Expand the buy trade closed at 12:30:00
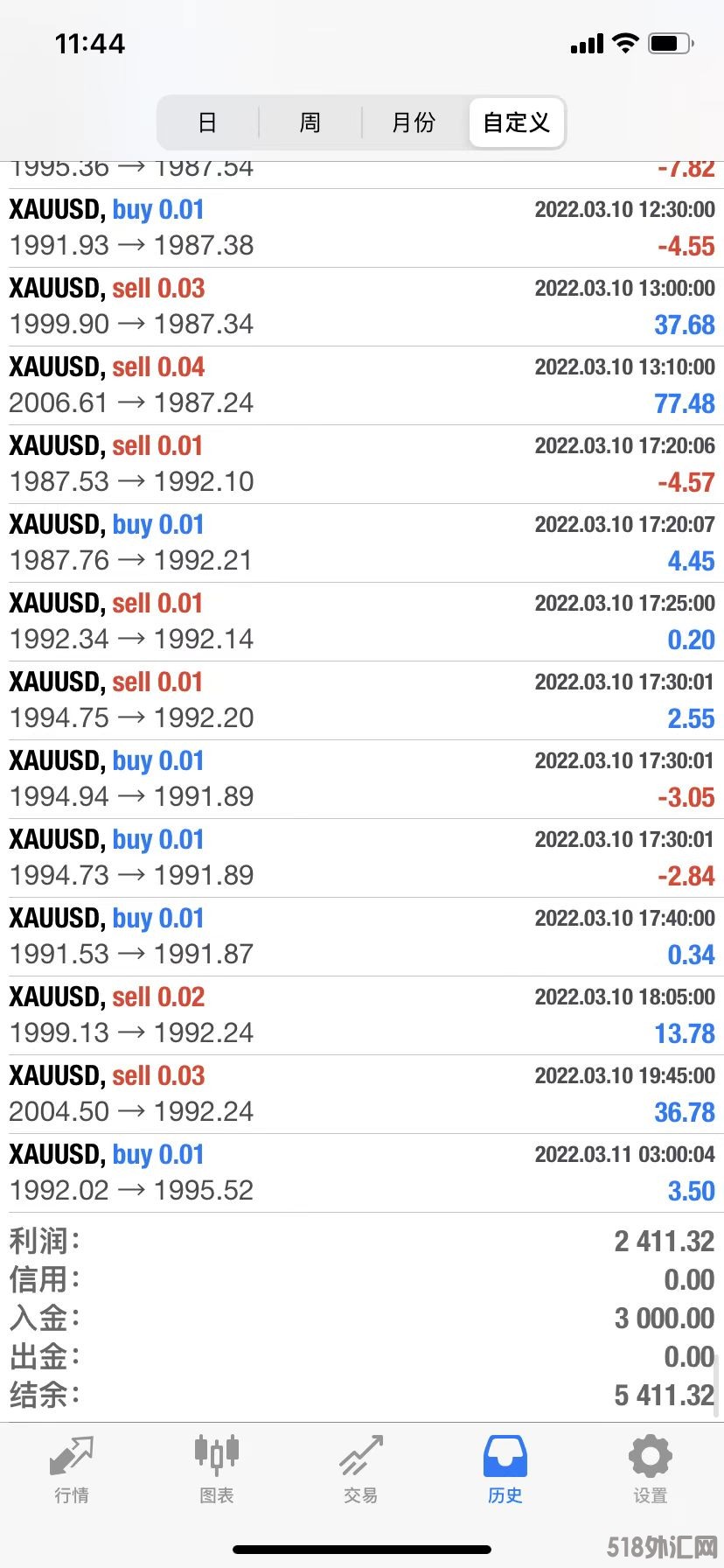724x1568 pixels. [362, 228]
